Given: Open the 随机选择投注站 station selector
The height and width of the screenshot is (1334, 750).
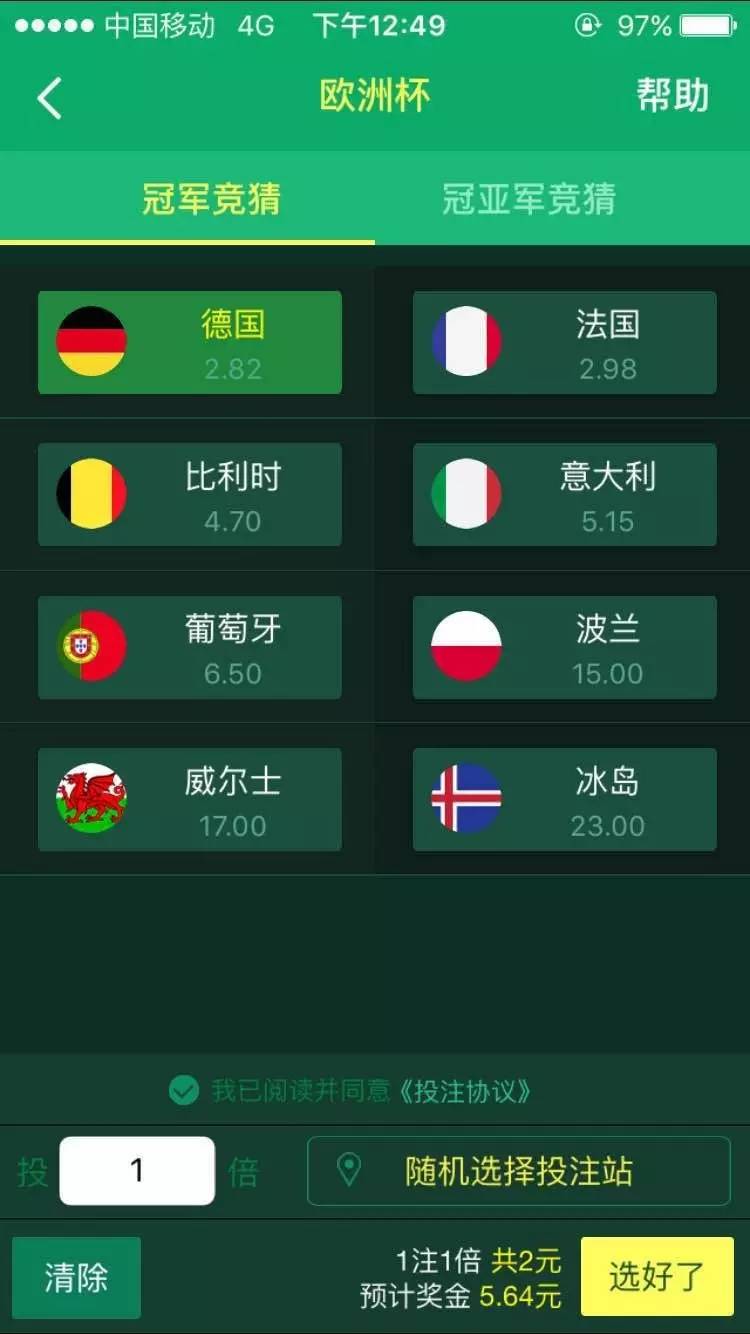Looking at the screenshot, I should (517, 1171).
